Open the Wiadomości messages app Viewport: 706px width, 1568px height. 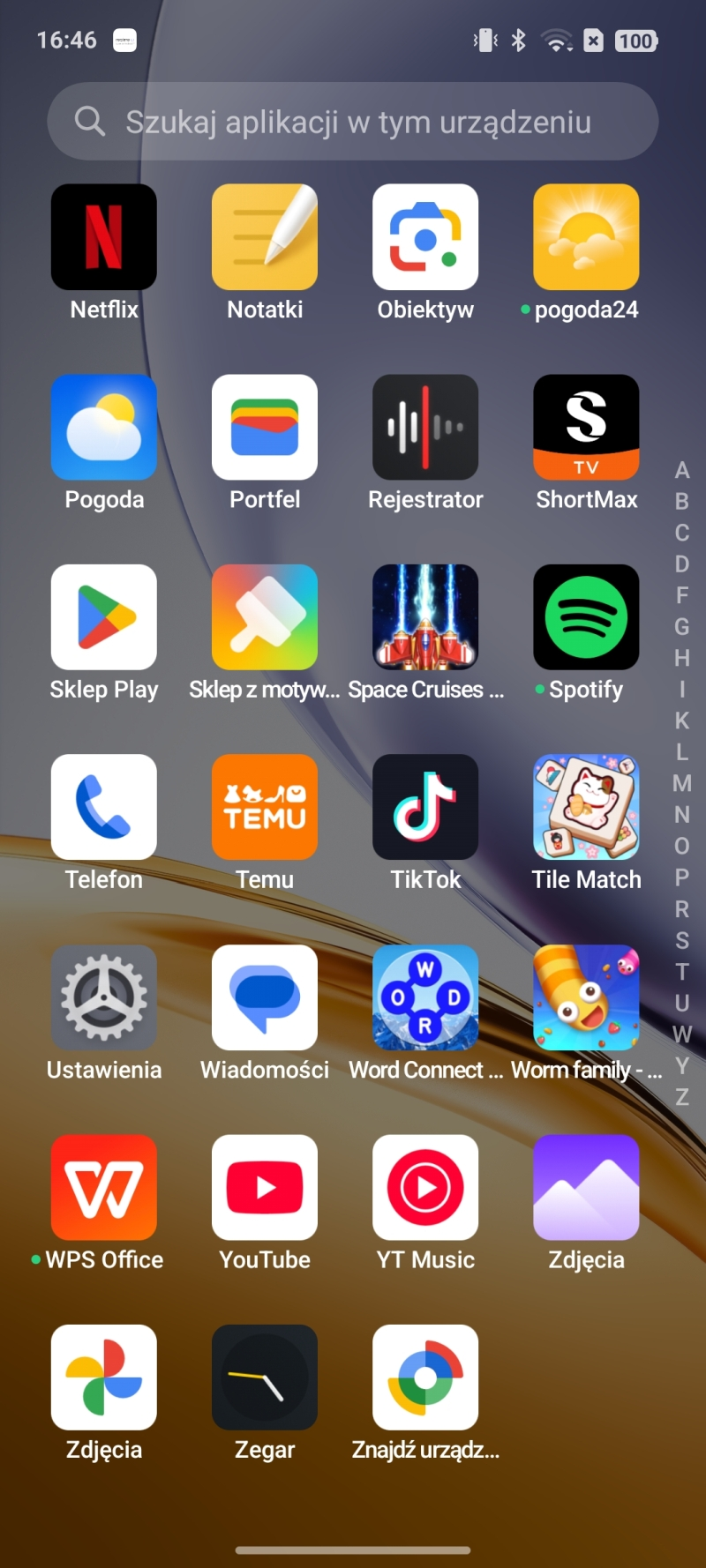[265, 997]
